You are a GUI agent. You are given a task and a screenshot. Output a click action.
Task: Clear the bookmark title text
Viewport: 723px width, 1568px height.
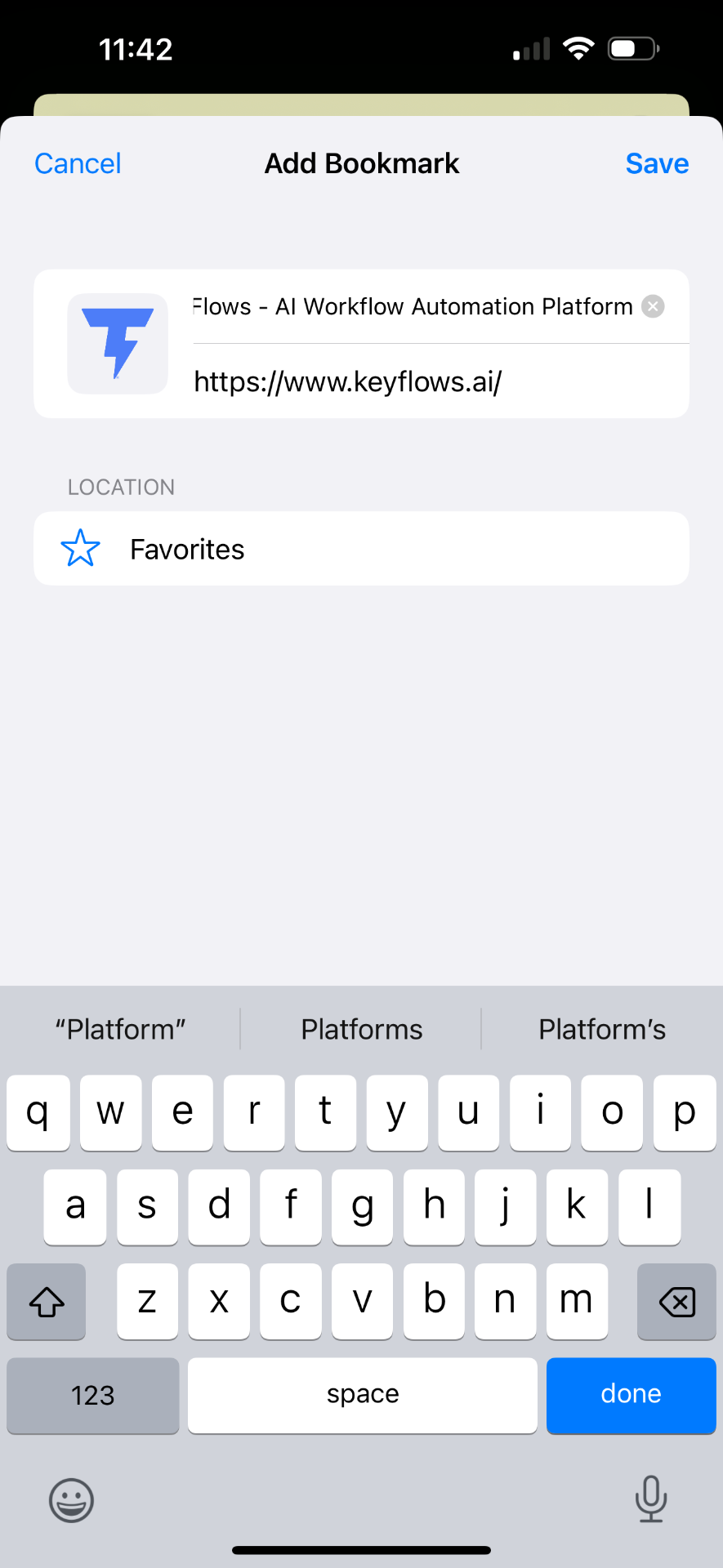click(653, 306)
